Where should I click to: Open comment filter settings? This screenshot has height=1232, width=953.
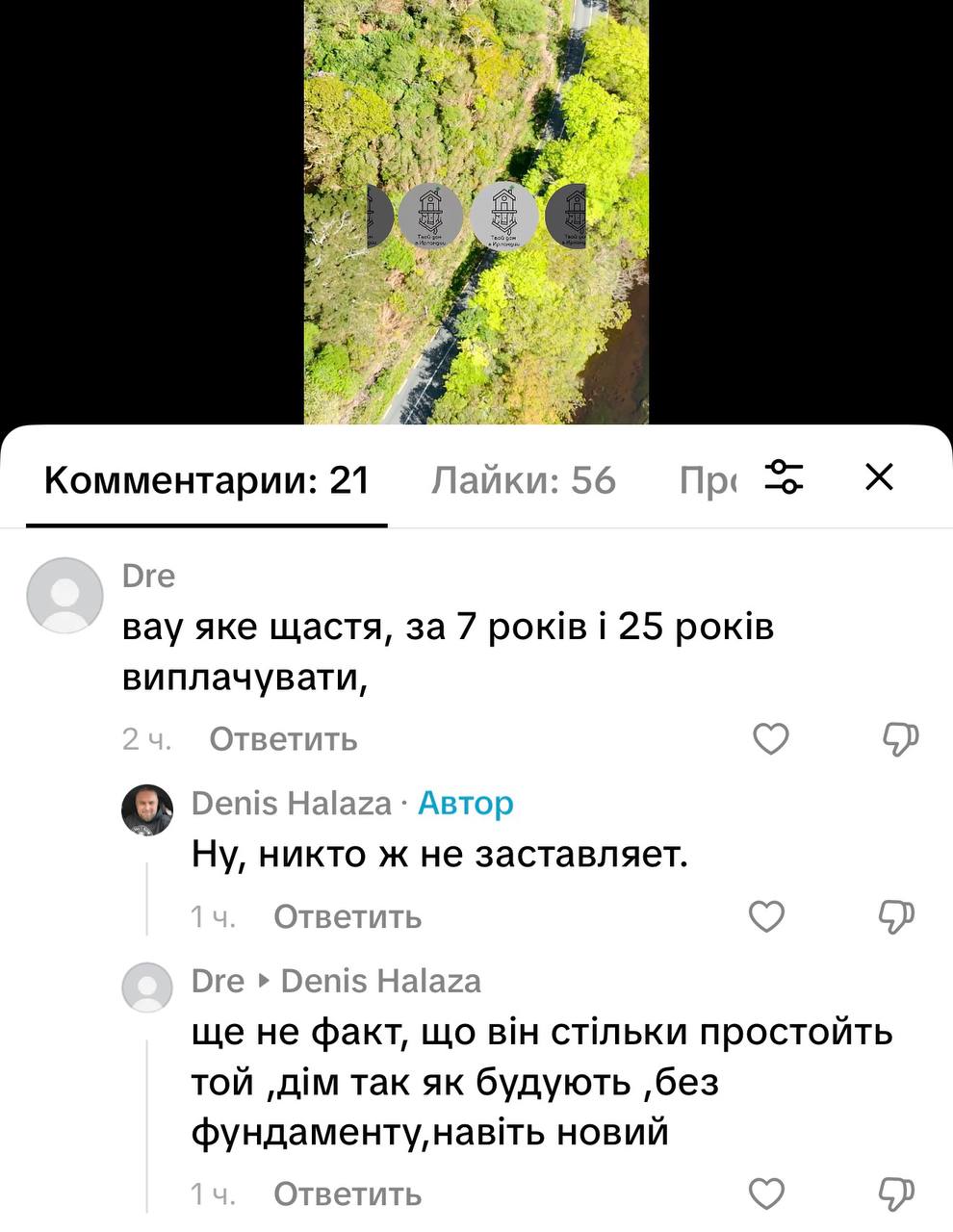pos(785,477)
